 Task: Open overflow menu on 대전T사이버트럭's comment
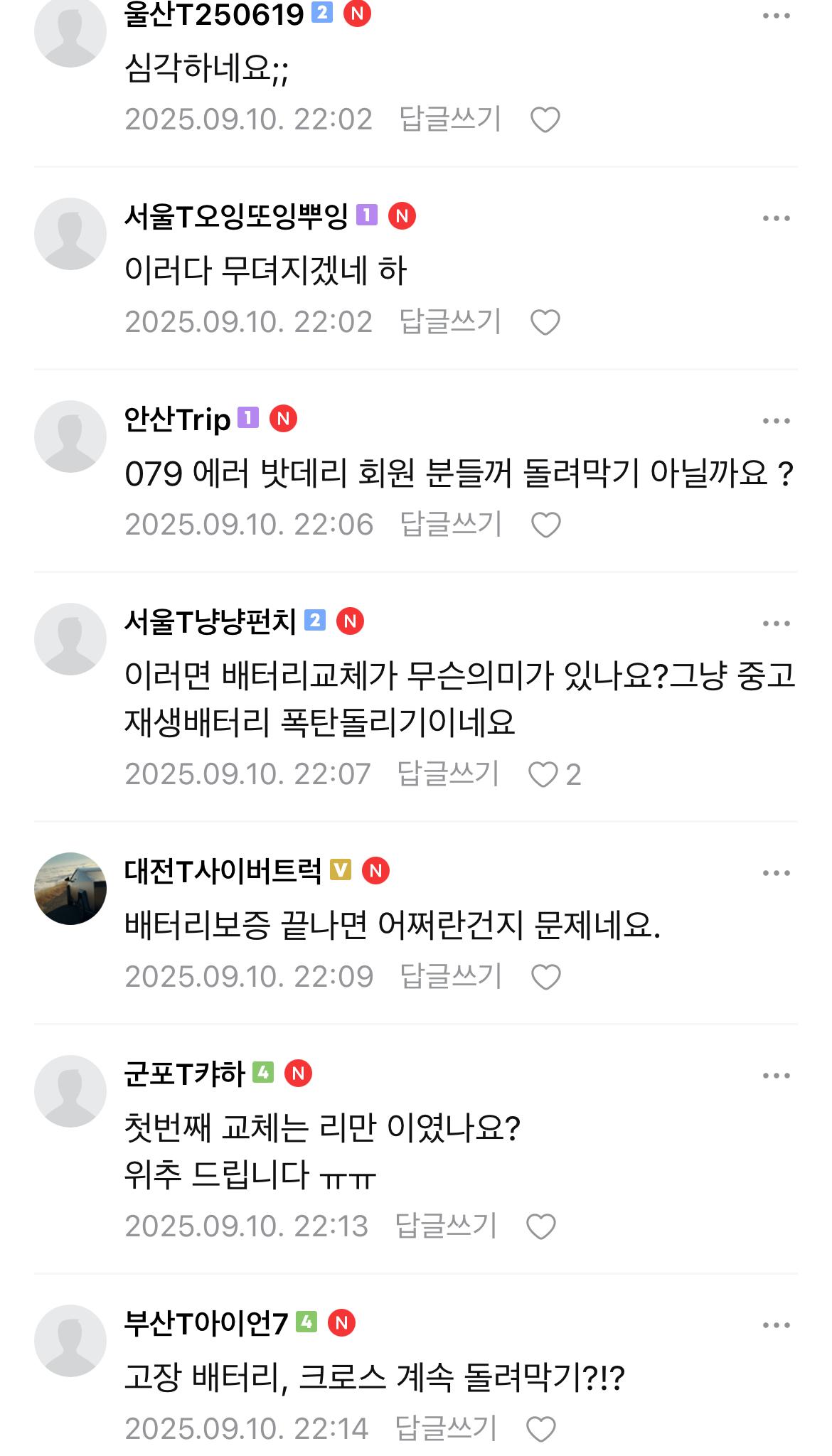click(776, 873)
